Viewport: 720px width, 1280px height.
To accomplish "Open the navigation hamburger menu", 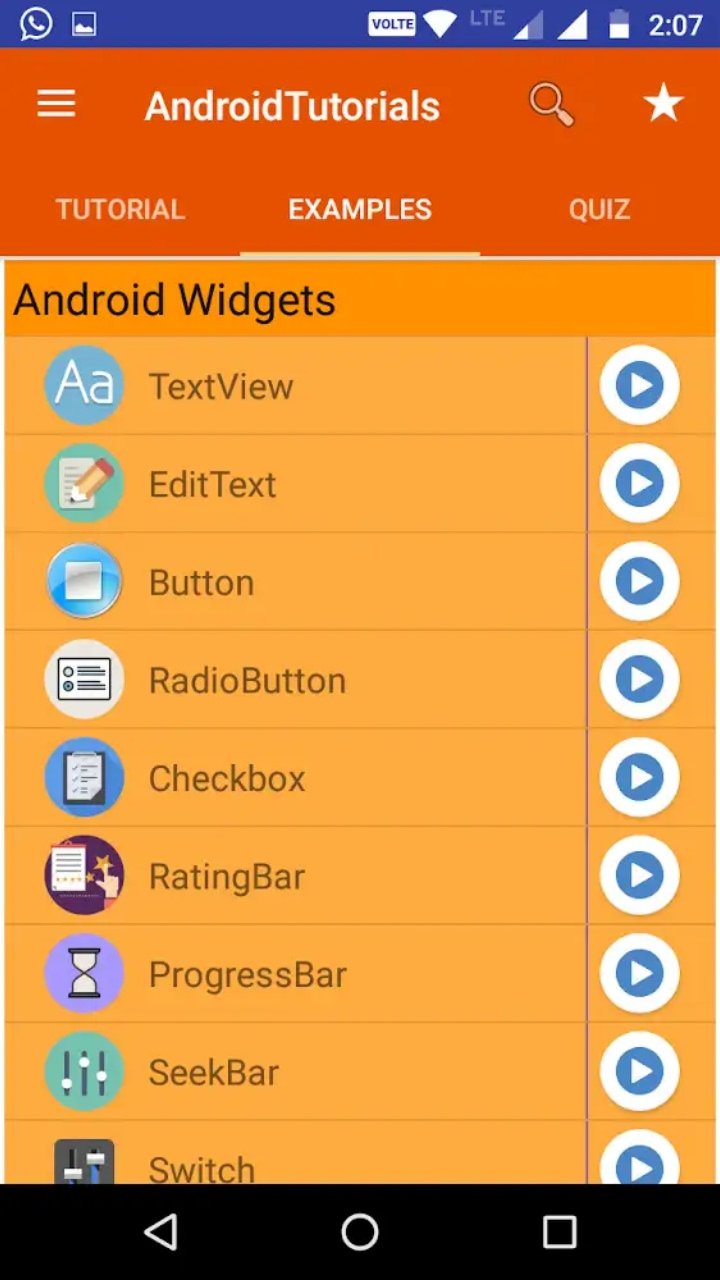I will 56,104.
